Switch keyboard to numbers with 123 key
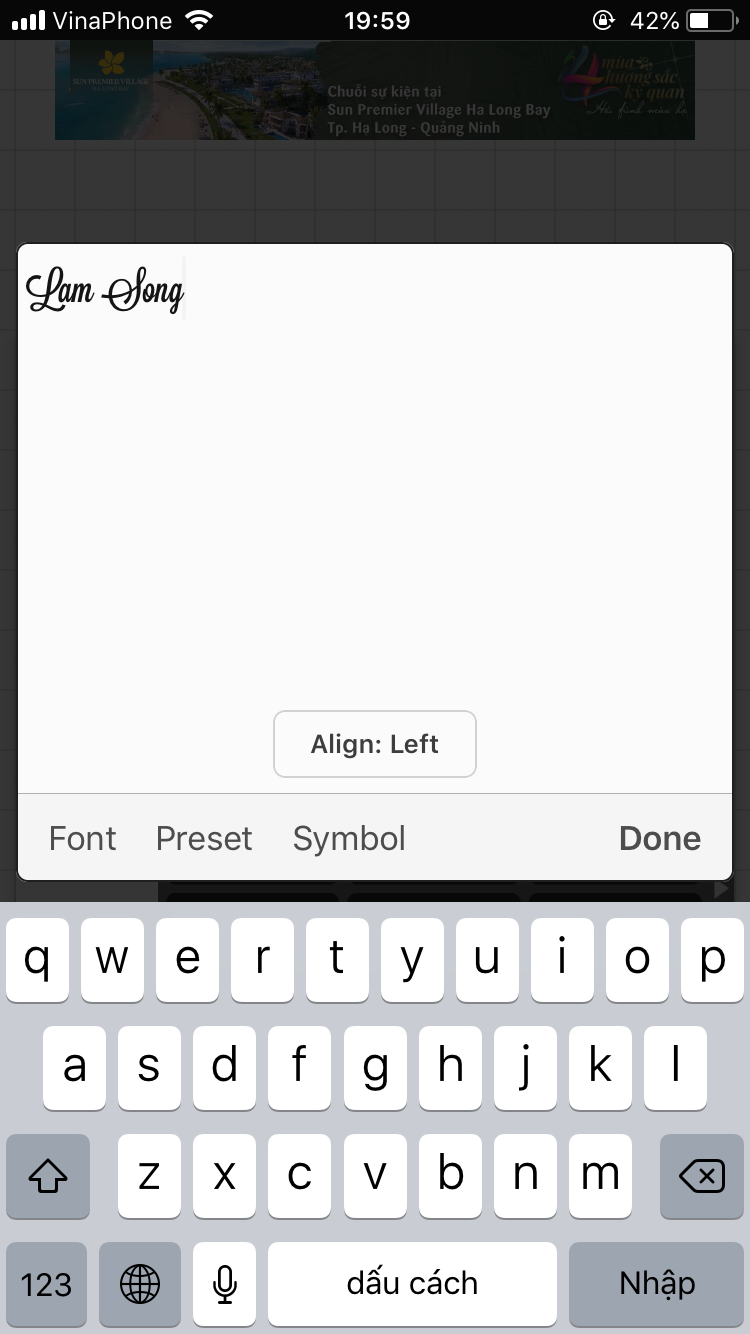This screenshot has height=1334, width=750. 47,1284
